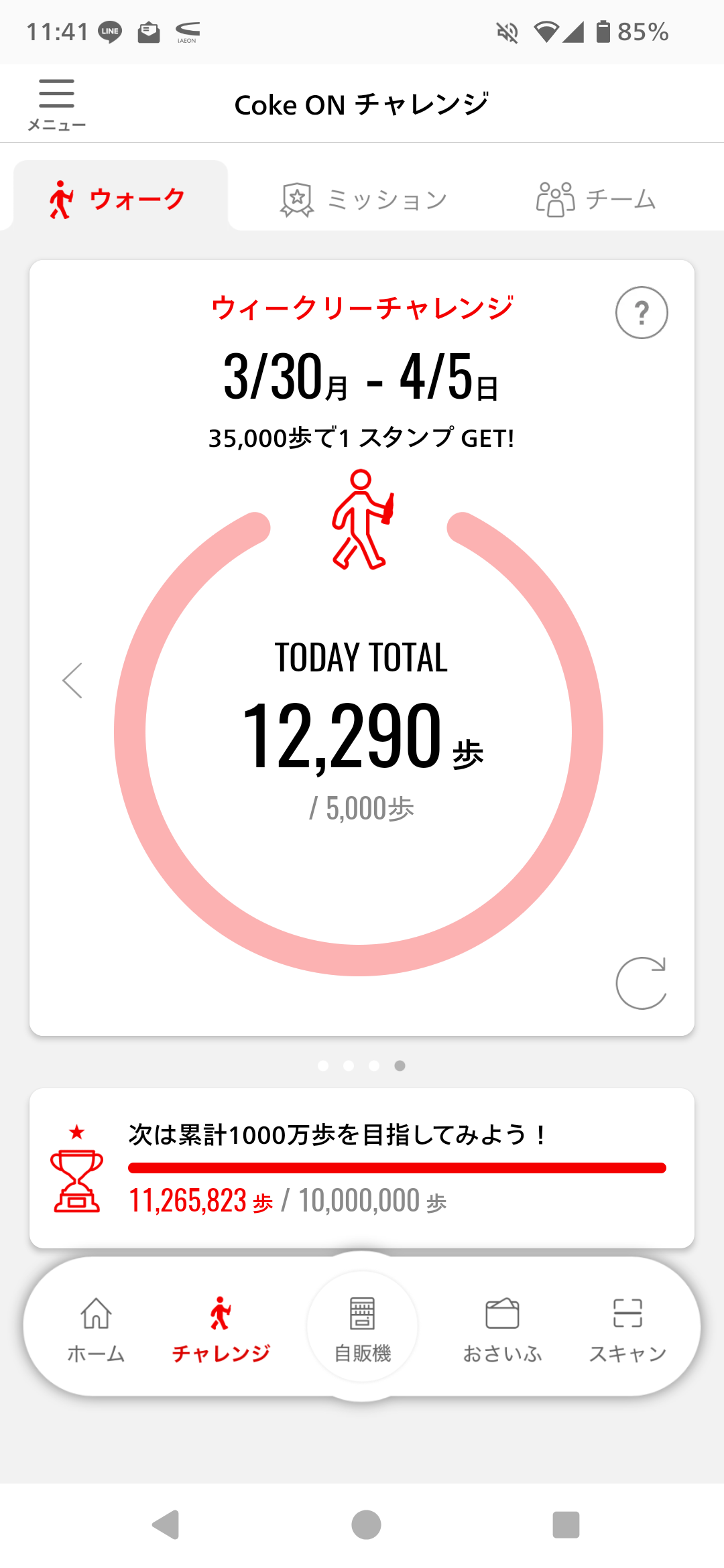This screenshot has width=724, height=1568.
Task: Open the おさいふ wallet tab
Action: click(x=502, y=1327)
